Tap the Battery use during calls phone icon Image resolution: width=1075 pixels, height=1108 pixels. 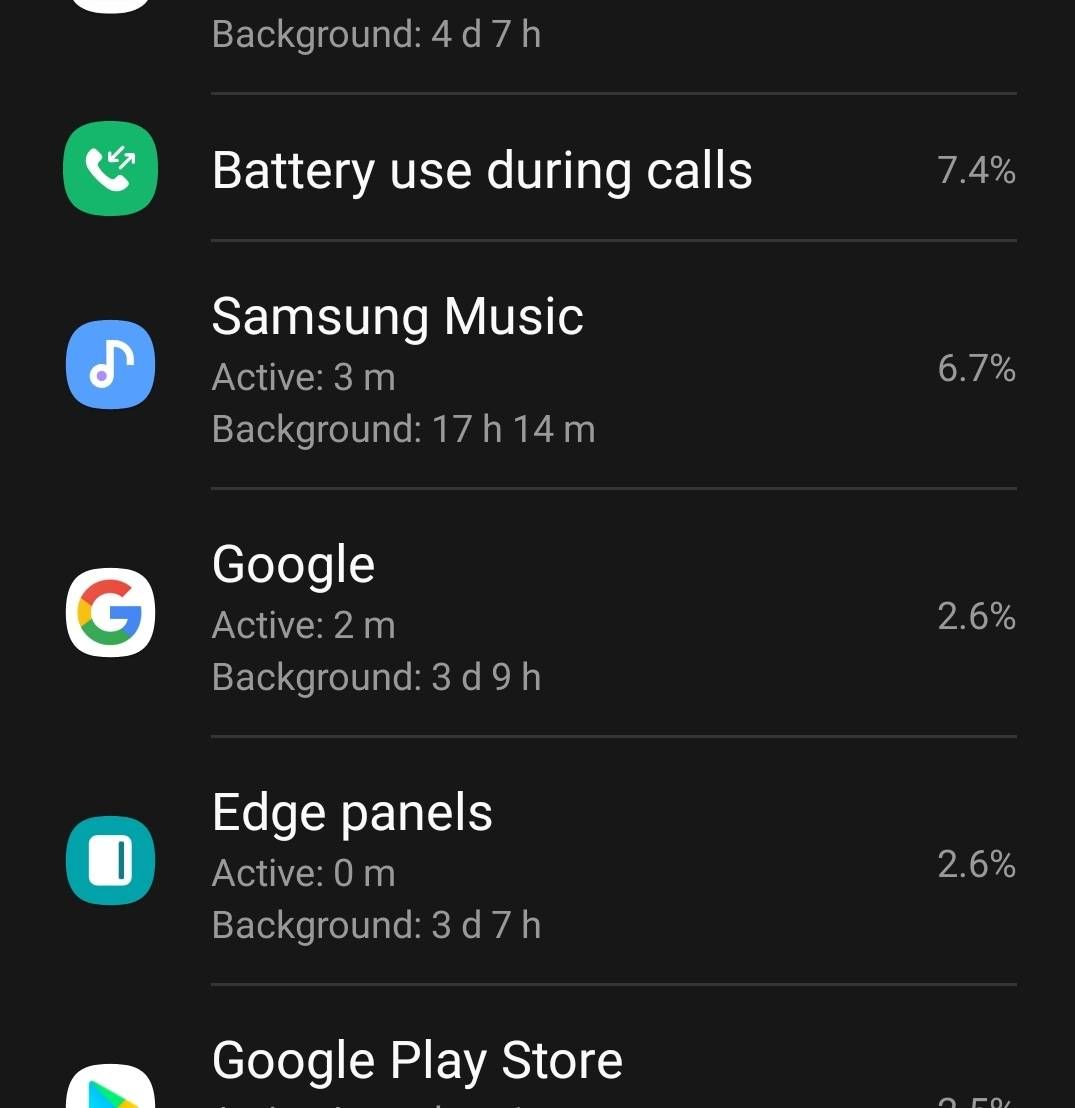point(110,169)
